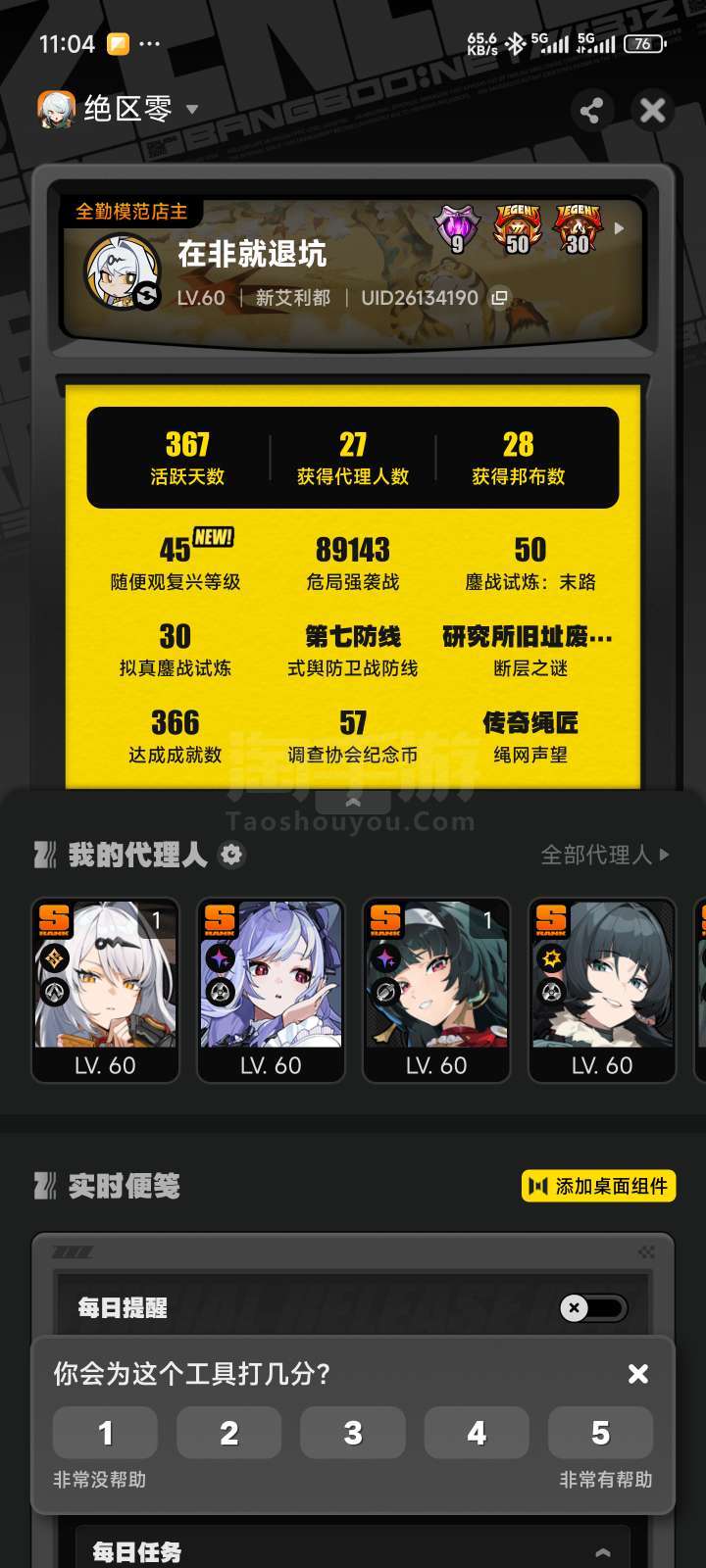Screen dimensions: 706x1568
Task: Open the third agent card with headband
Action: point(436,990)
